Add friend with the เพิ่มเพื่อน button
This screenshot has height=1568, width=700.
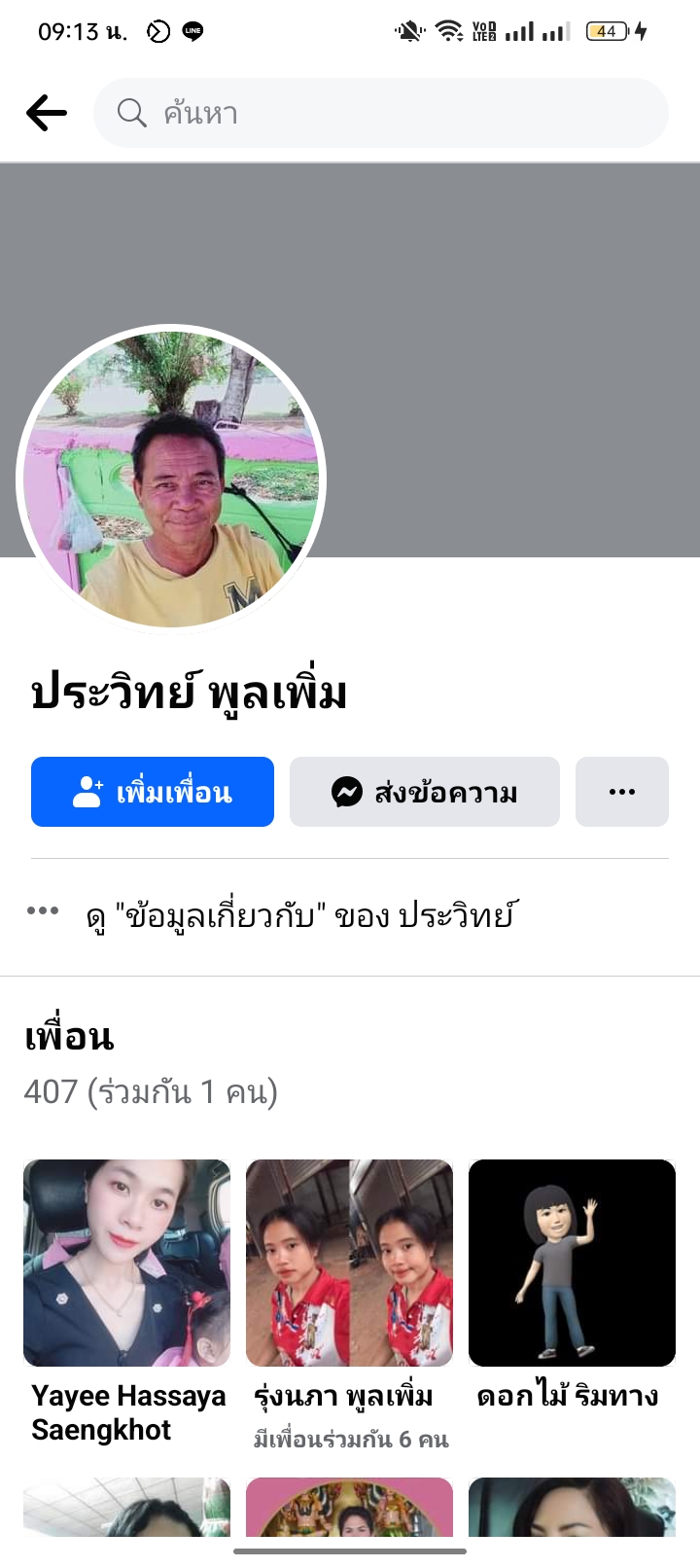point(153,792)
